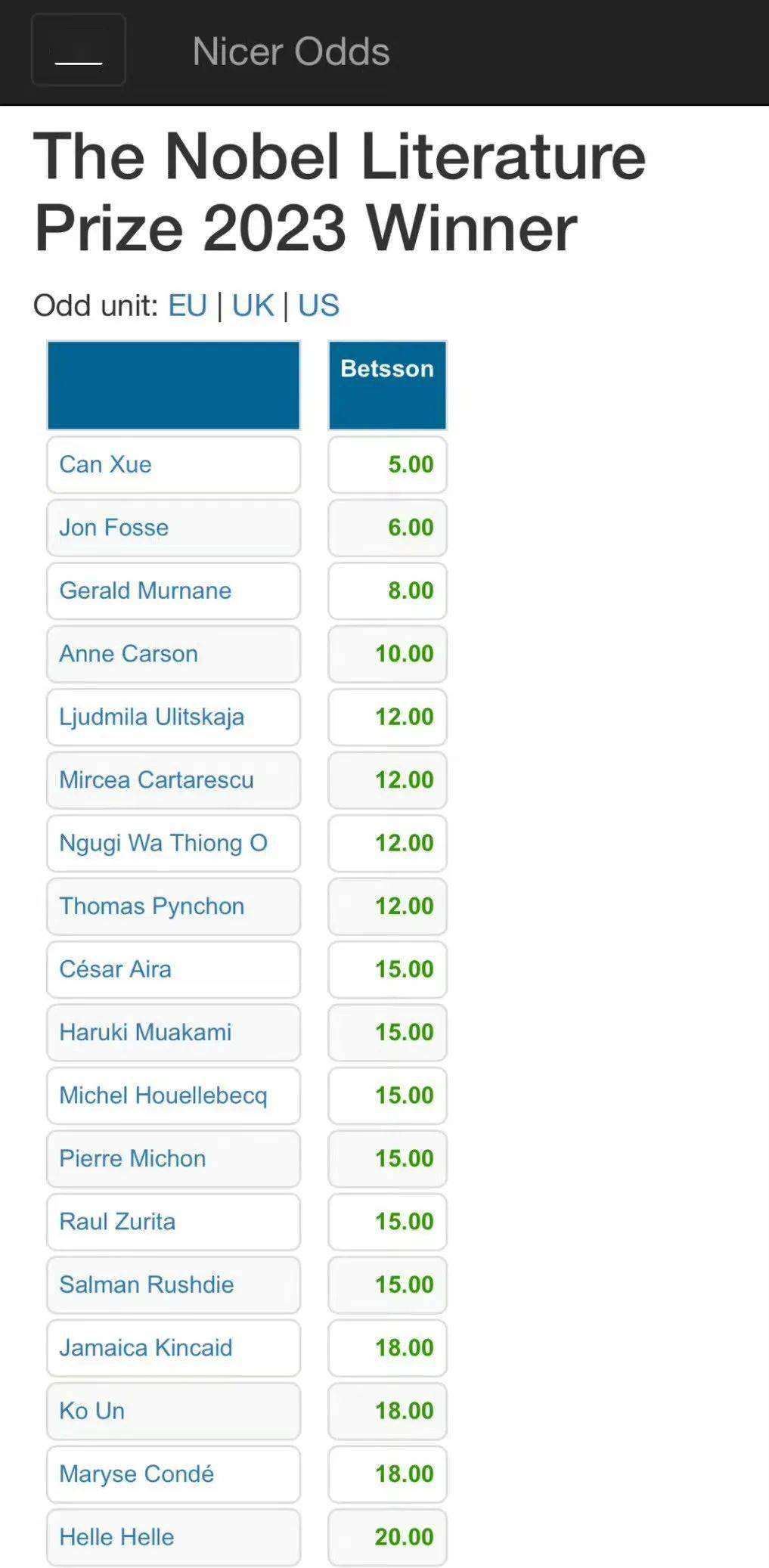Open Thomas Pynchon's entry
The image size is (769, 1568).
(173, 906)
